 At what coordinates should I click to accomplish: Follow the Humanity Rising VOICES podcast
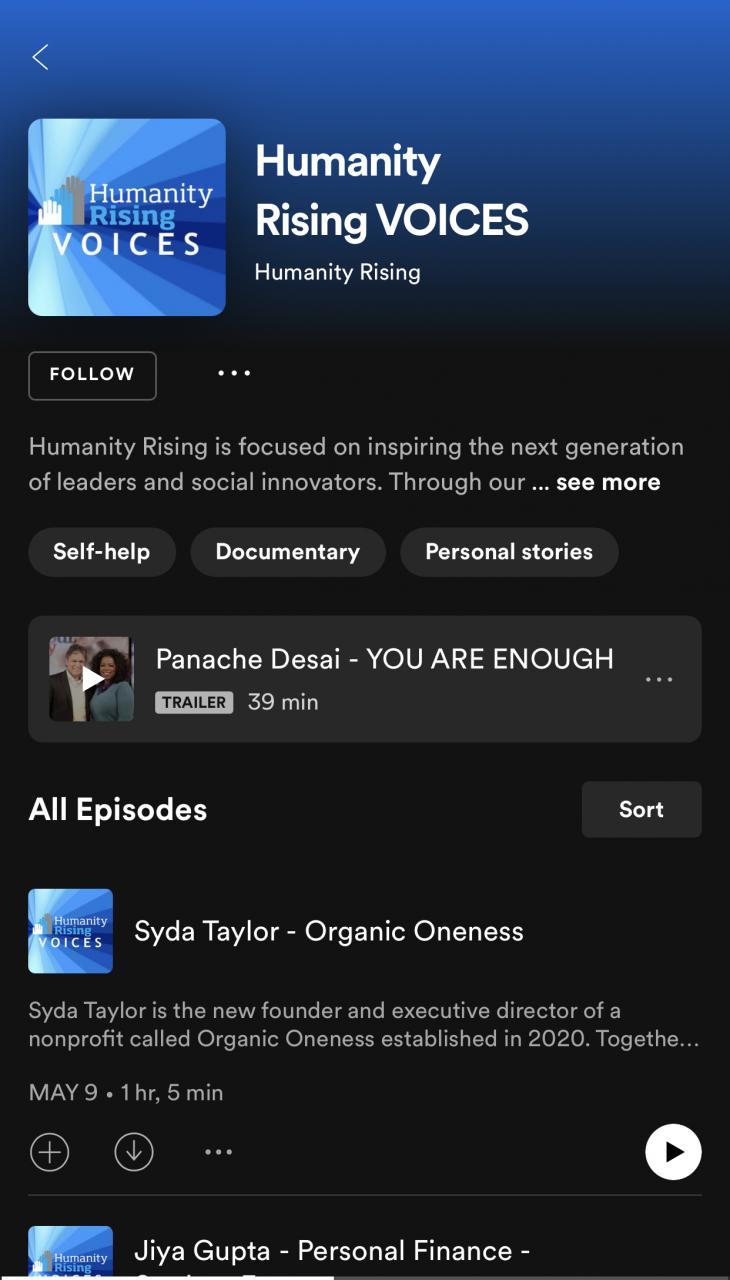point(92,375)
